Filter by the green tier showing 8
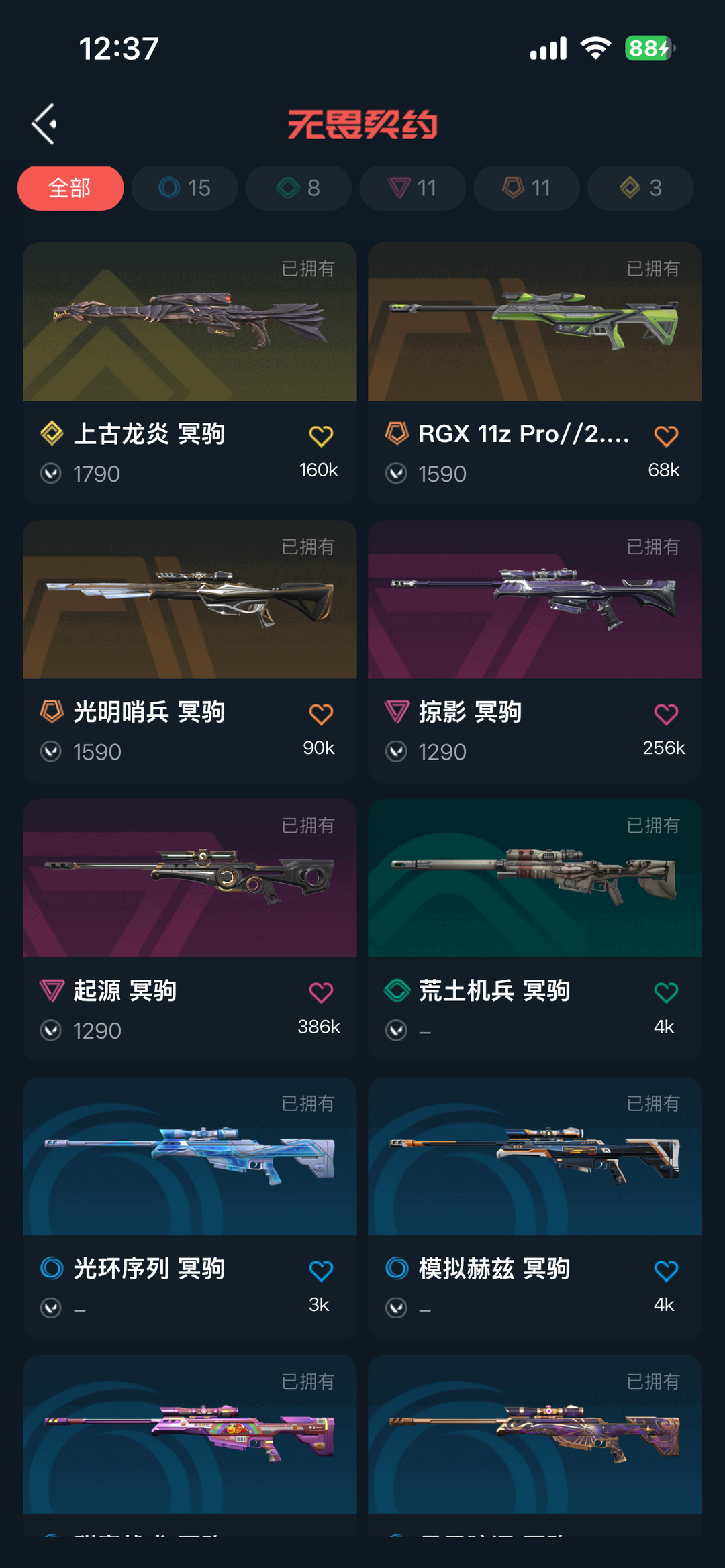The height and width of the screenshot is (1568, 725). pyautogui.click(x=299, y=188)
